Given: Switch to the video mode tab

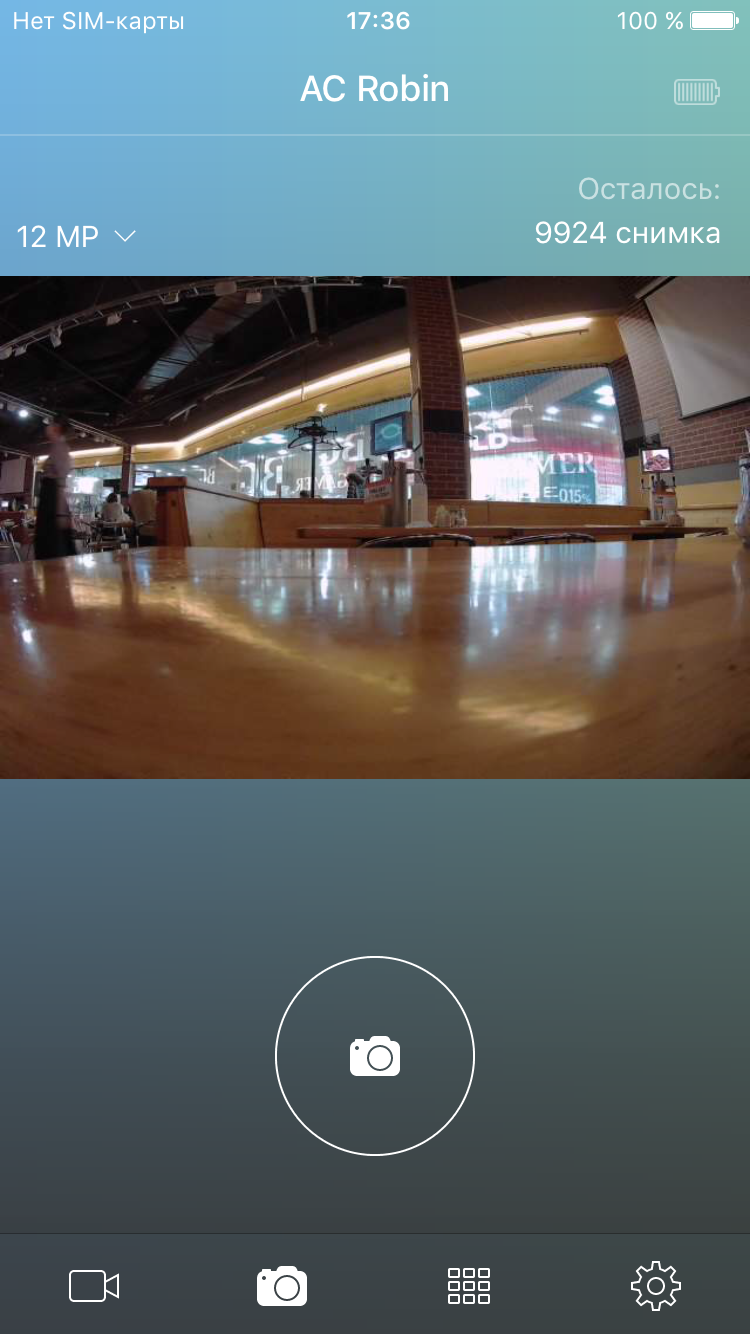Looking at the screenshot, I should tap(94, 1285).
